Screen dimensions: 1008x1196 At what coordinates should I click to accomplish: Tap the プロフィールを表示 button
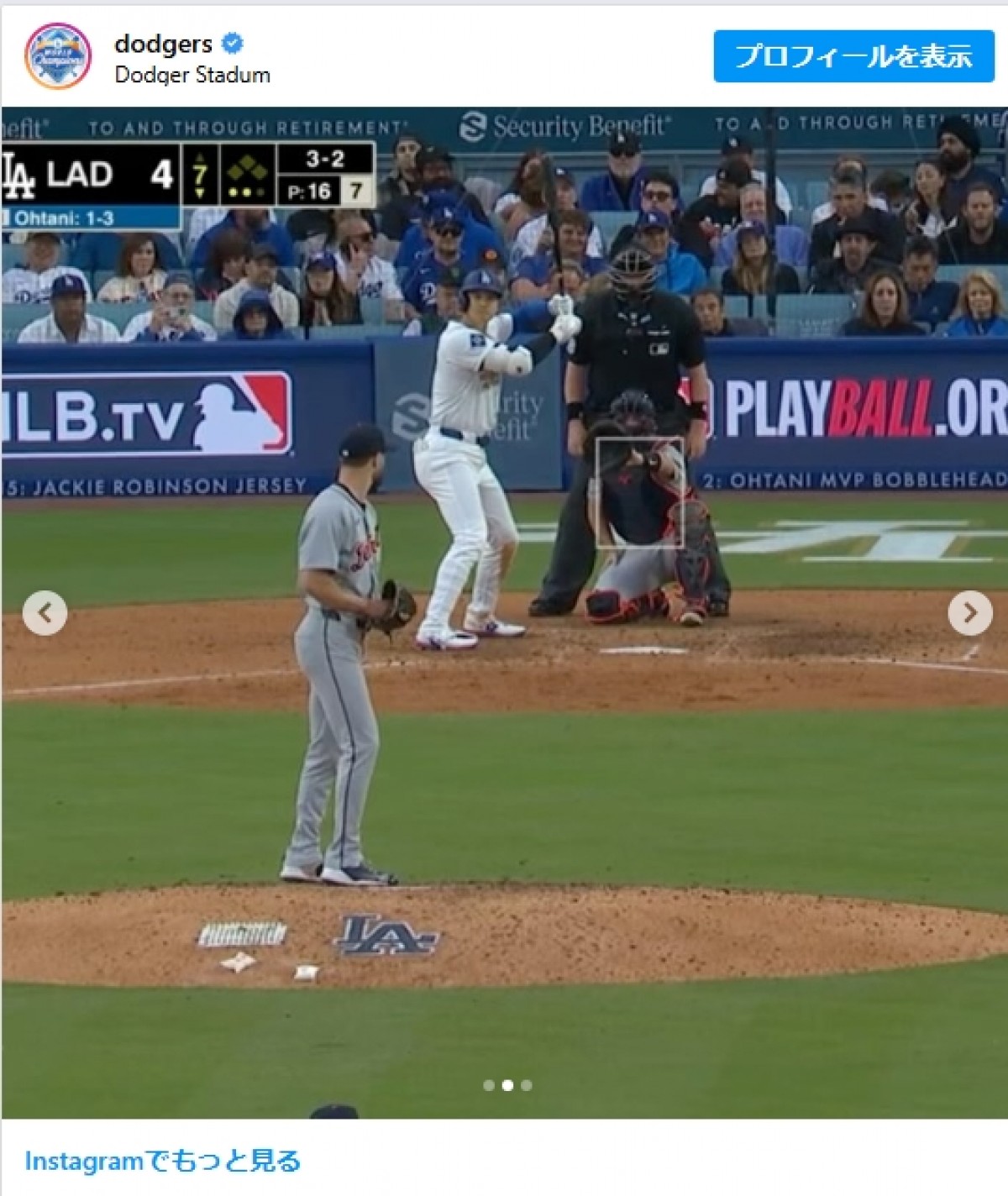tap(853, 56)
